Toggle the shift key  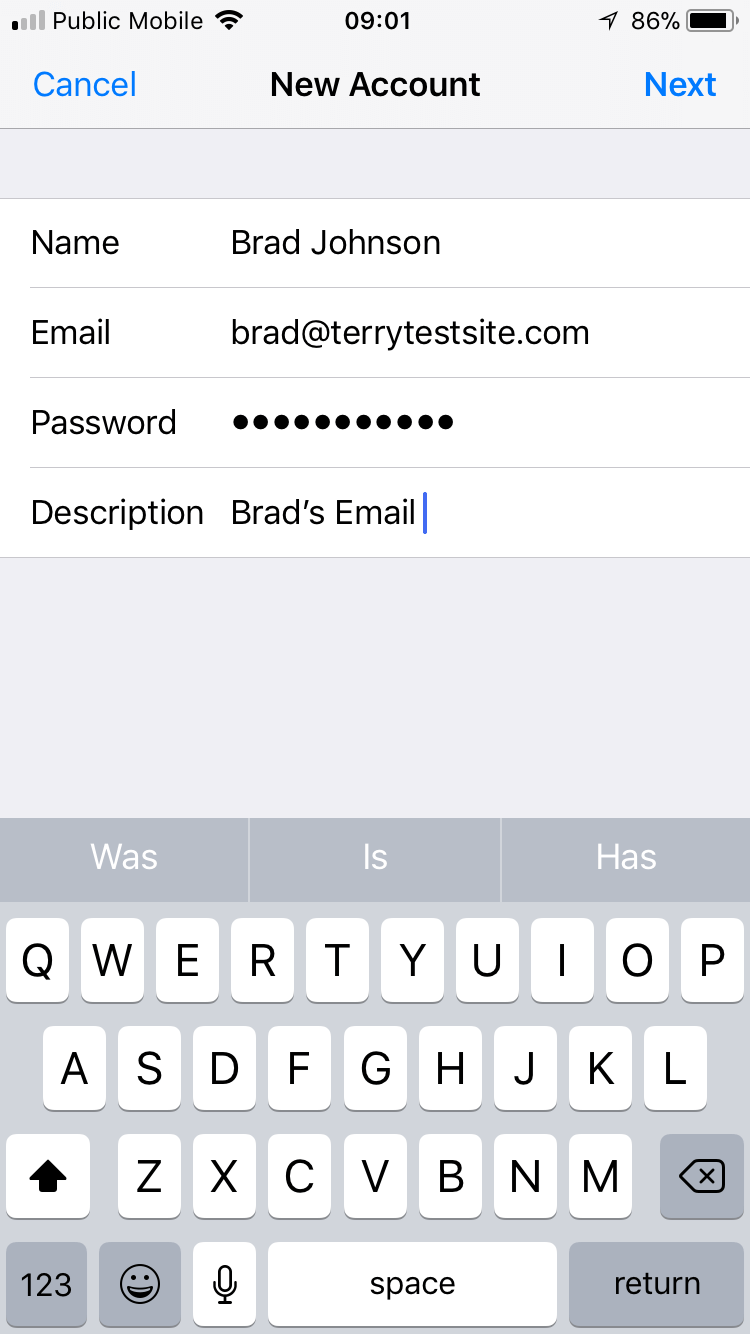pos(48,1177)
